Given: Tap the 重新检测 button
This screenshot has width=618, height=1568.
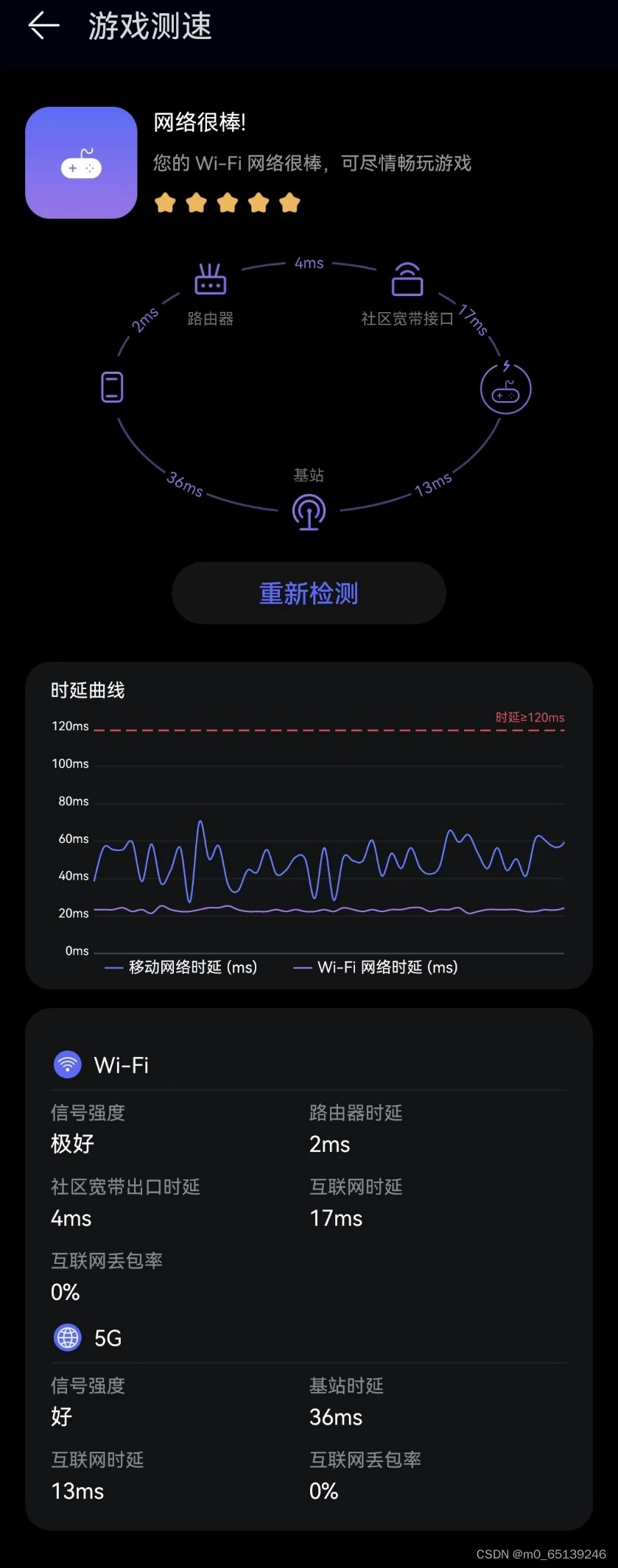Looking at the screenshot, I should coord(309,593).
